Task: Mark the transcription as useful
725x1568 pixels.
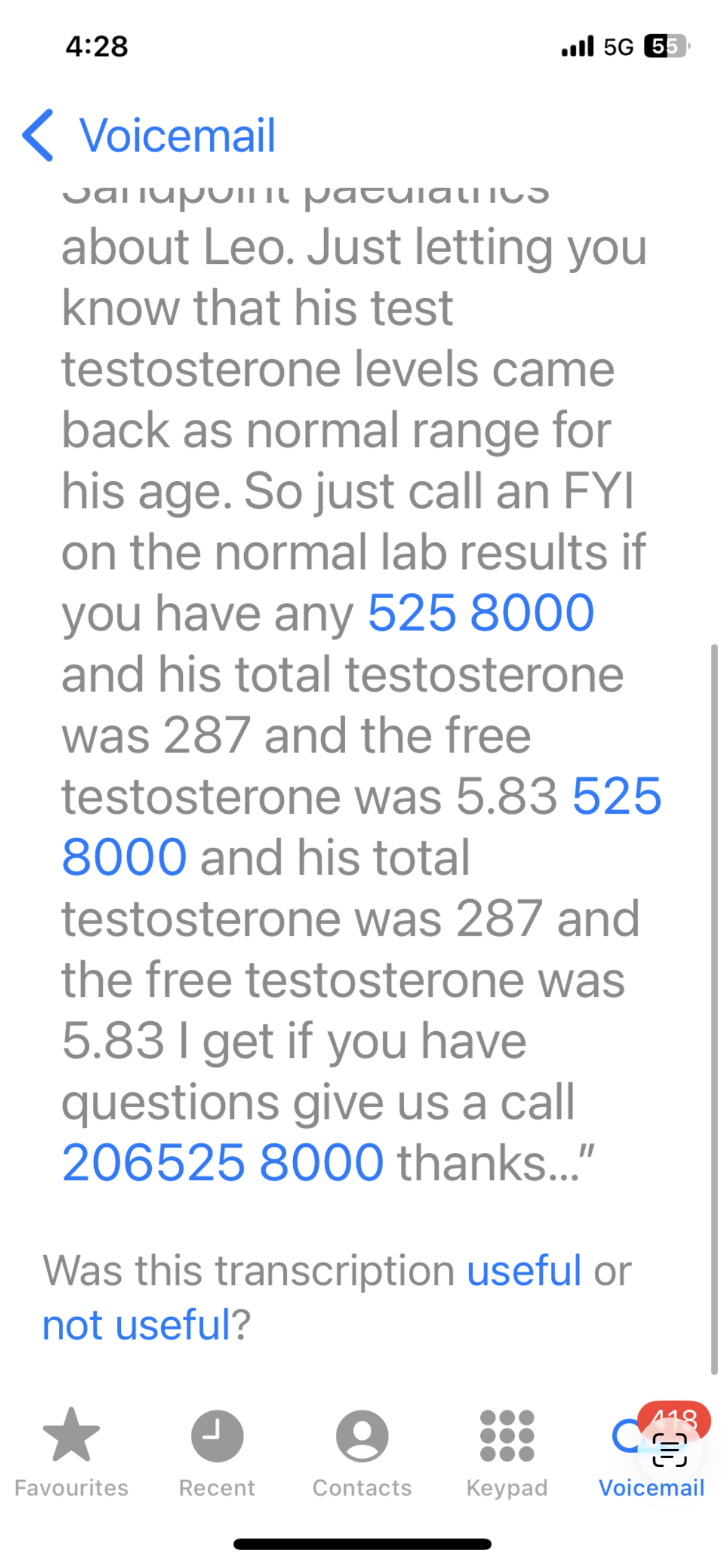Action: point(524,1271)
